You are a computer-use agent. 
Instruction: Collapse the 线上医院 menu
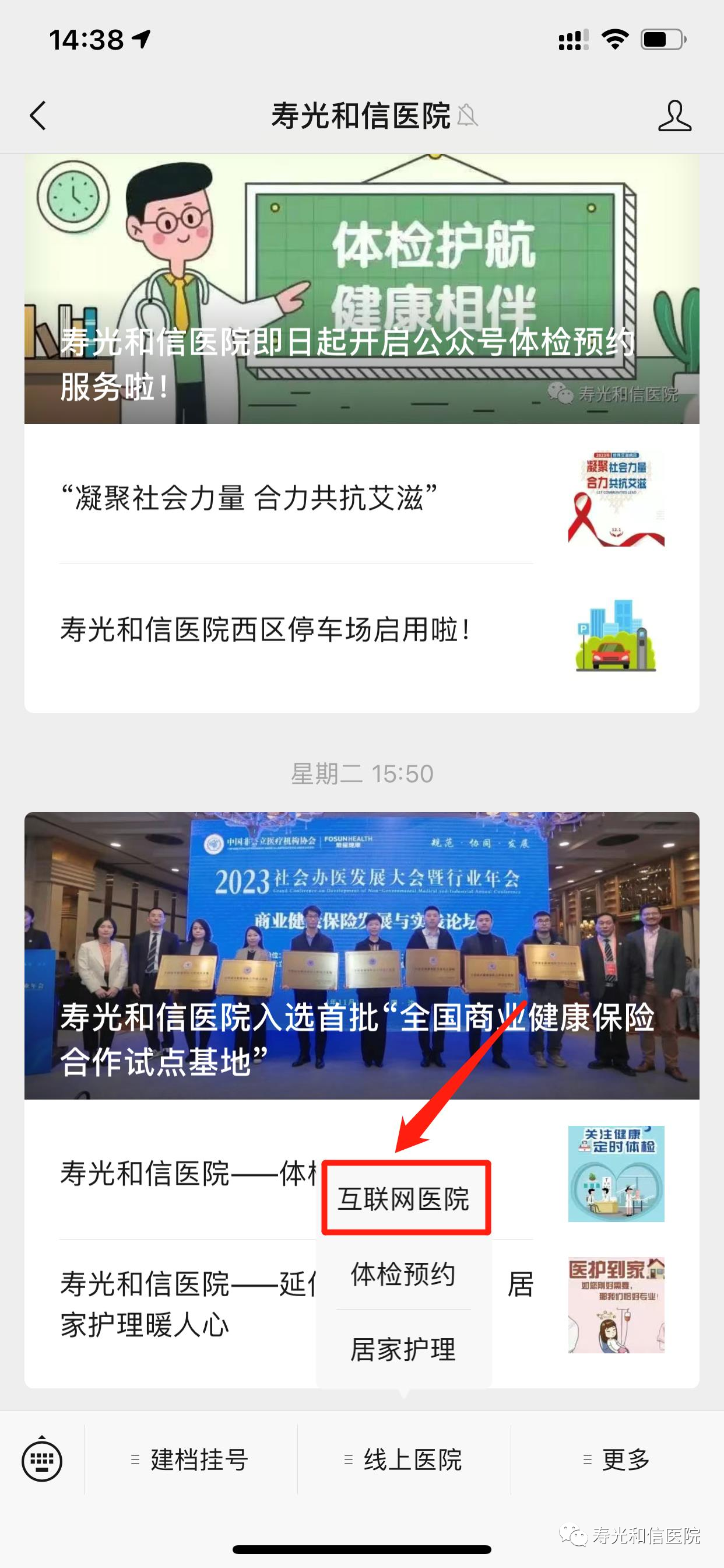click(404, 1459)
